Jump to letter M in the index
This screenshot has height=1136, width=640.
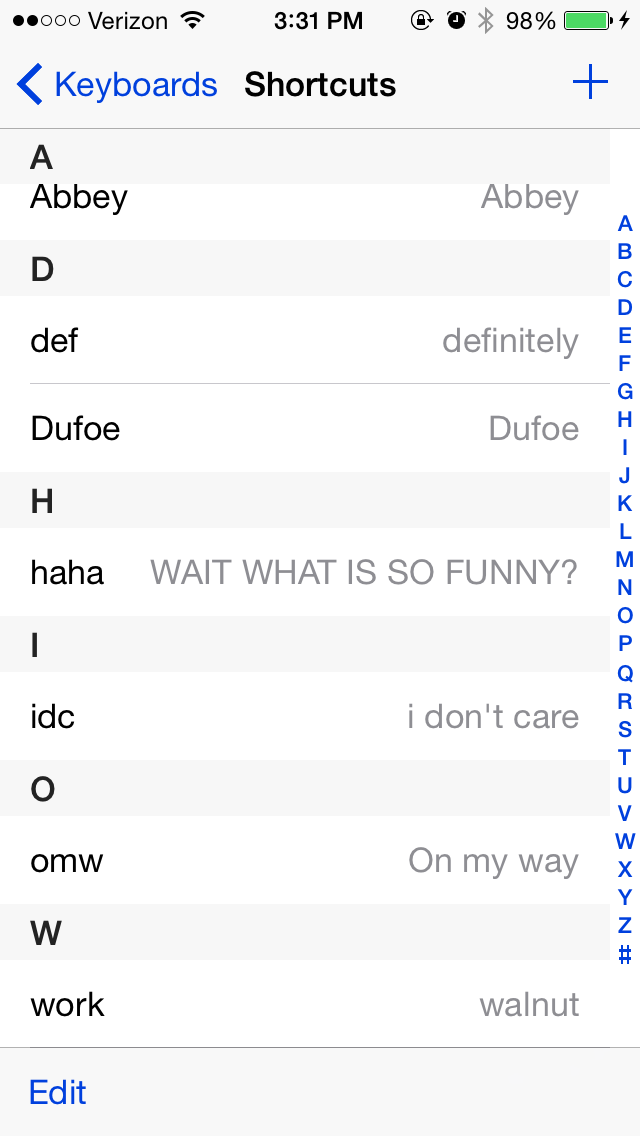[x=625, y=559]
